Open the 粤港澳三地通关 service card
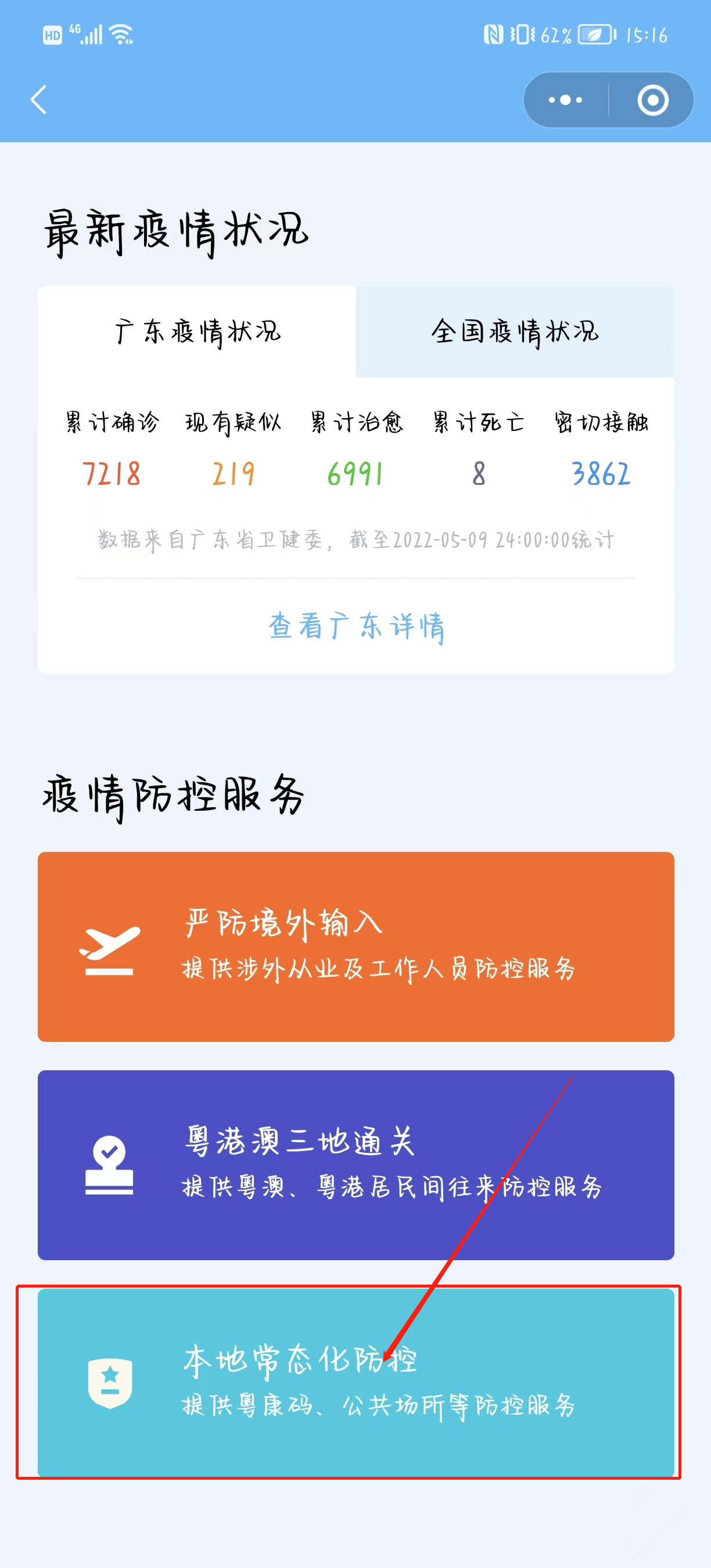 (356, 1164)
